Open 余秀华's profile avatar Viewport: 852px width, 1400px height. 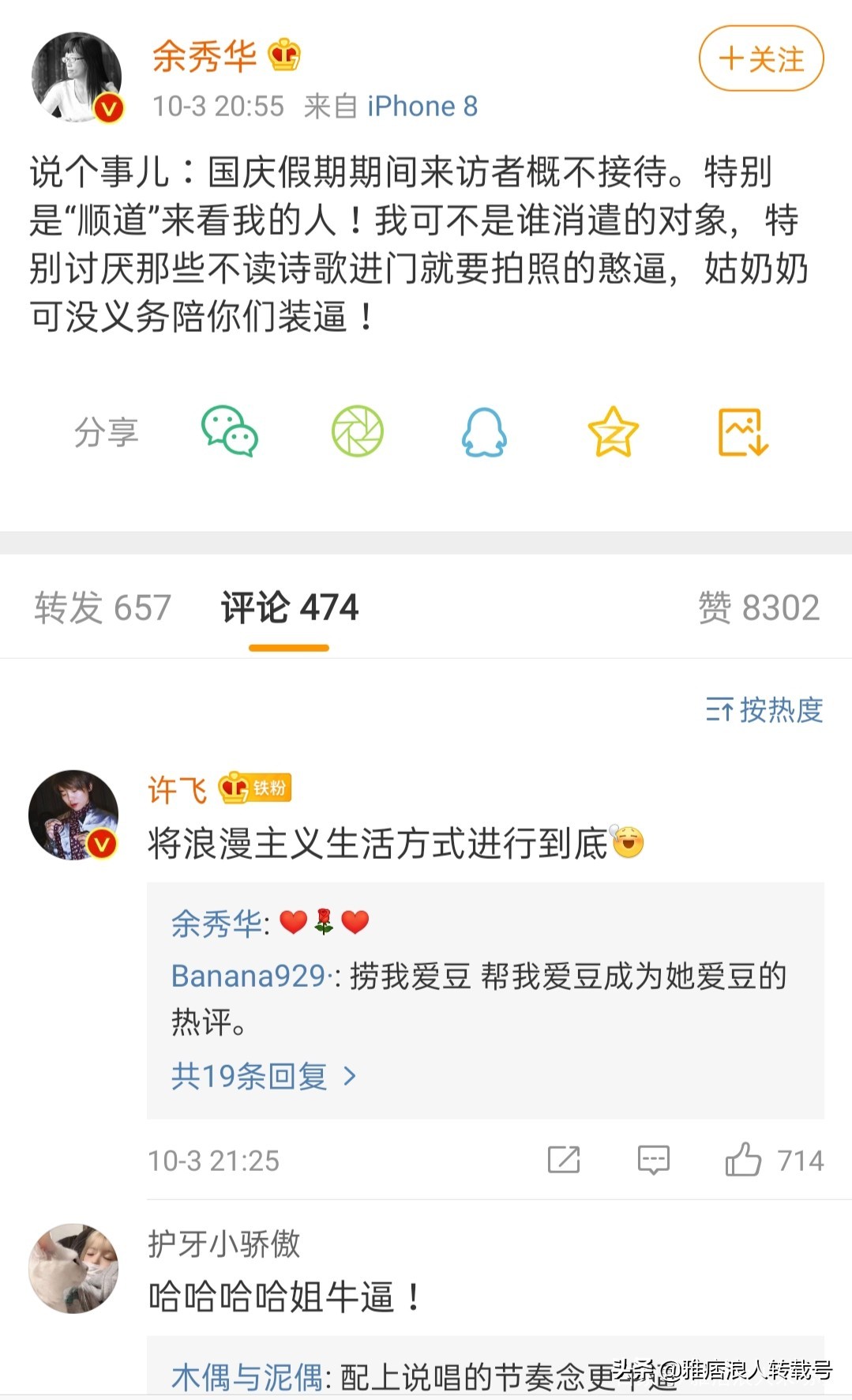[77, 77]
